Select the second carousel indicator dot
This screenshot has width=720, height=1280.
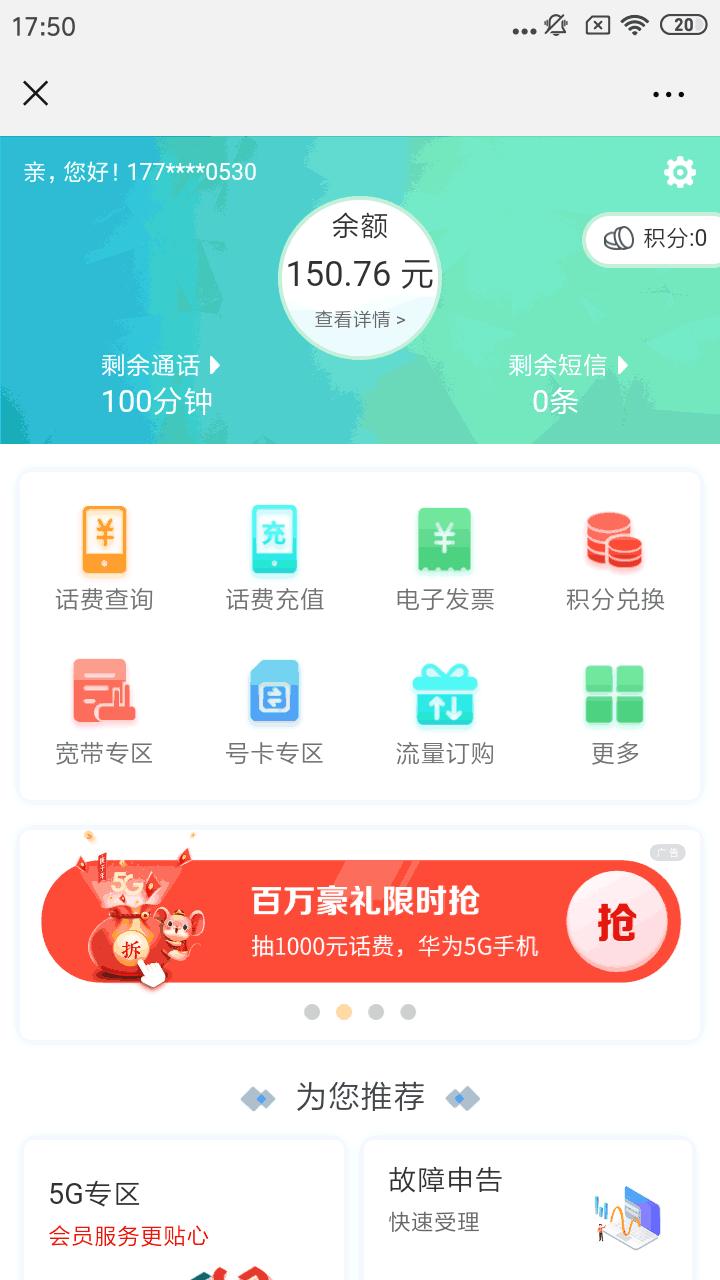pos(344,1013)
